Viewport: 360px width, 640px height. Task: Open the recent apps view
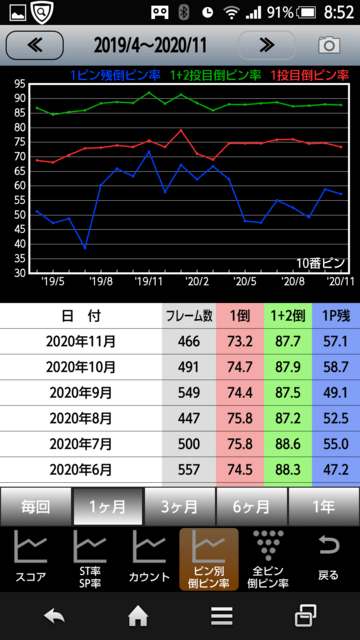(x=306, y=616)
